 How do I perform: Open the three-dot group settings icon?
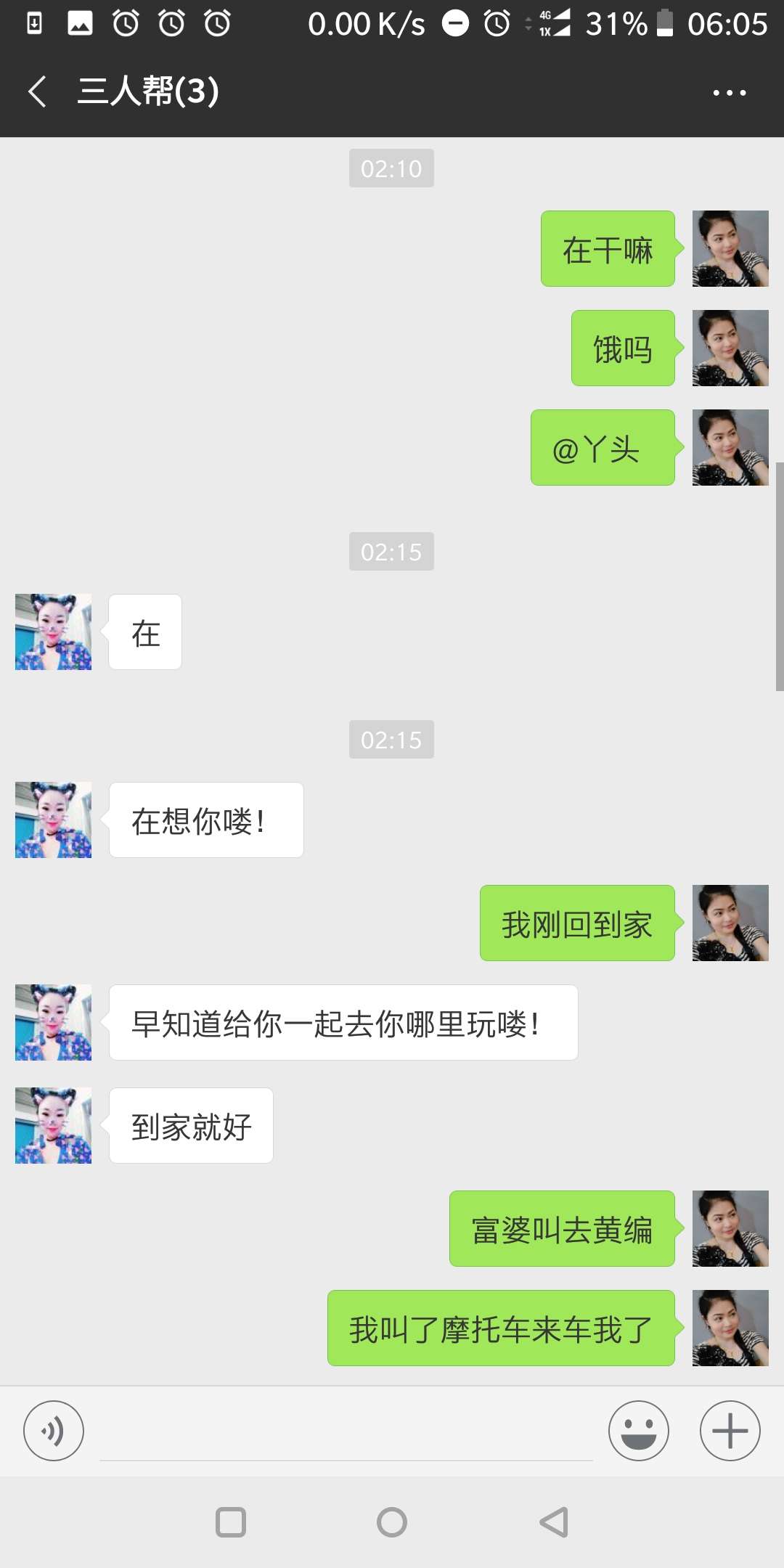[729, 92]
